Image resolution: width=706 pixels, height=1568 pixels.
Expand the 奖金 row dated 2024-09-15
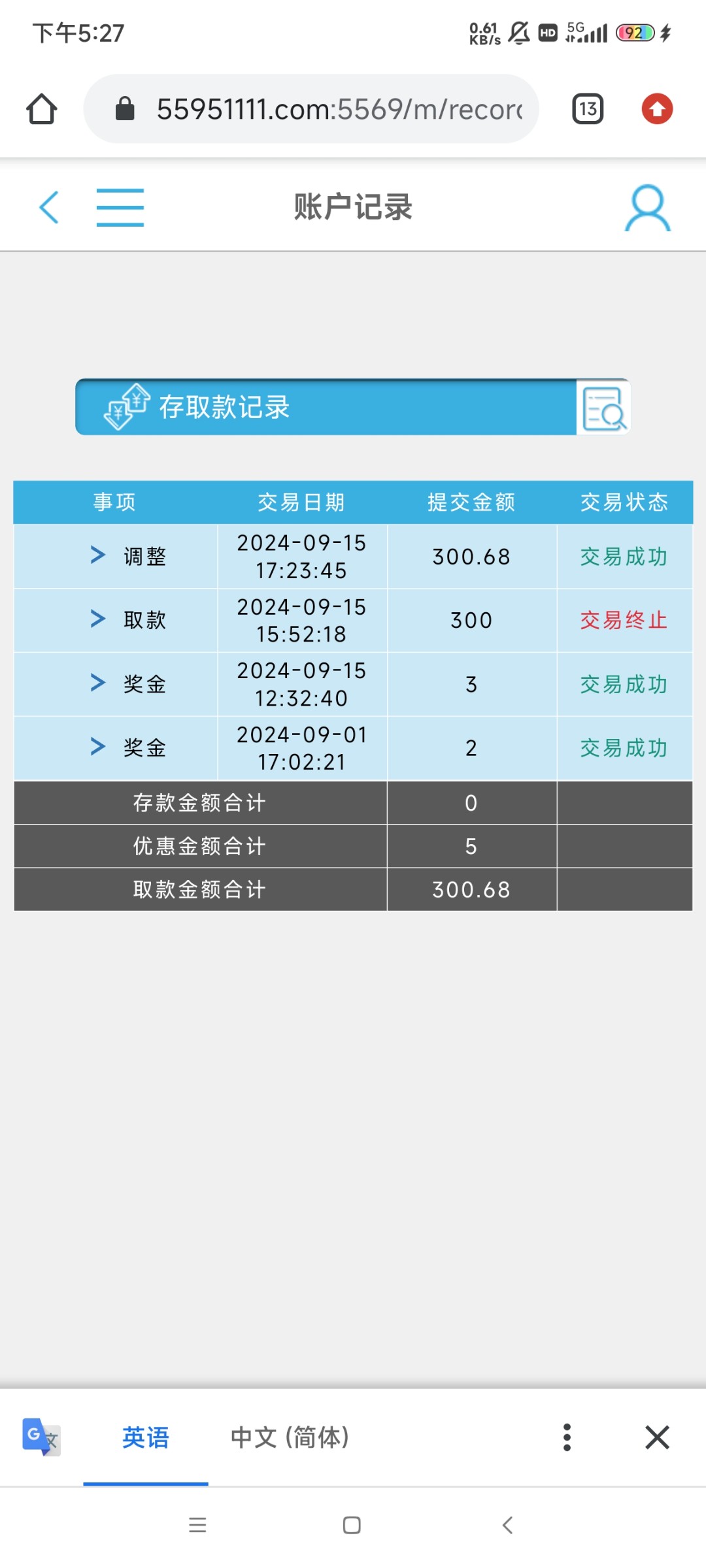click(98, 683)
